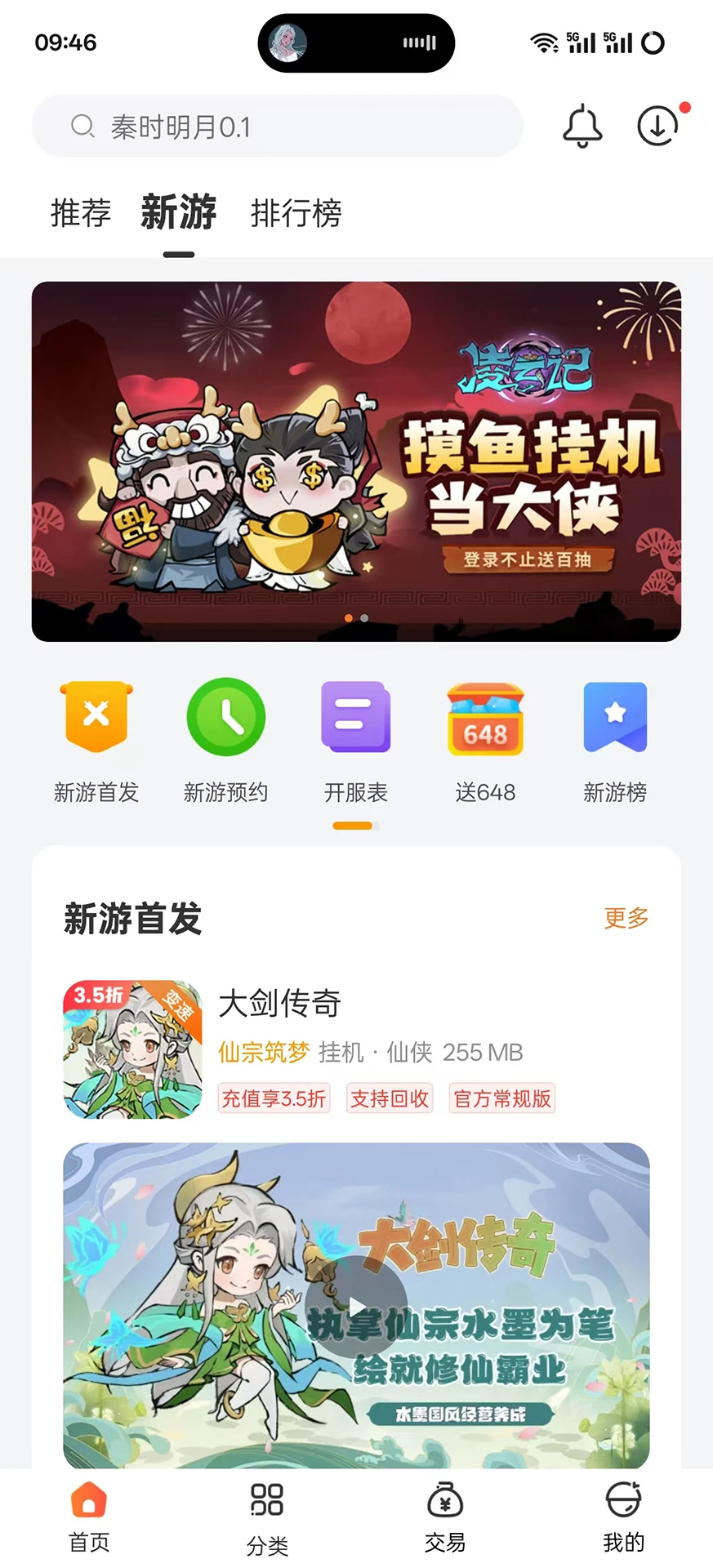
Task: Tap the search bar showing 秦时明月0.1
Action: click(278, 126)
